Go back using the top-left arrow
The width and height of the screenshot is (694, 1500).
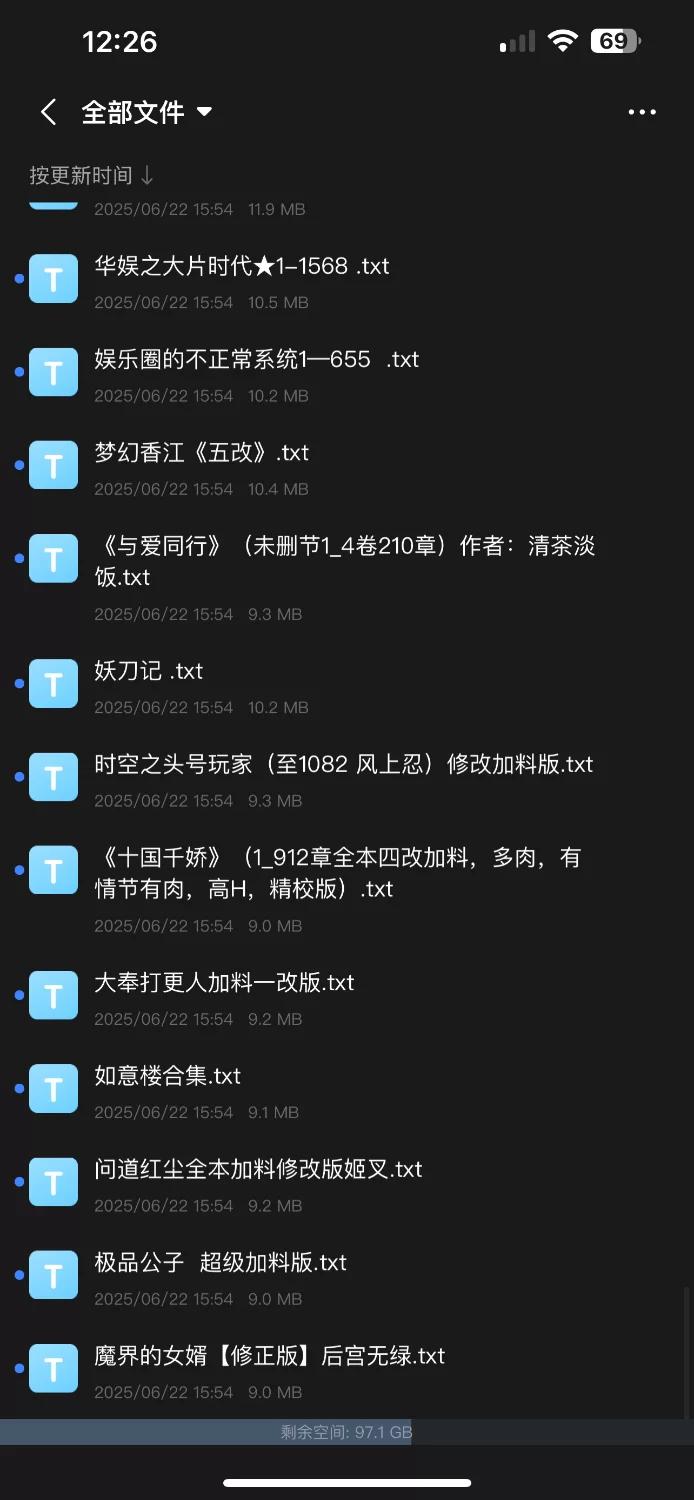(48, 112)
